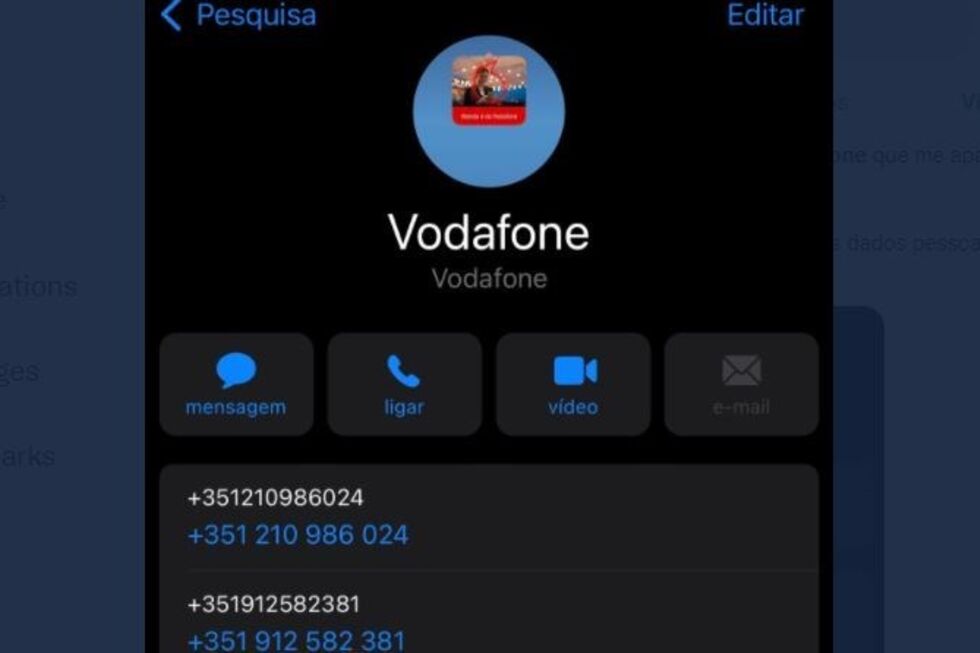Open the Vodafone contact photo
The image size is (980, 653).
489,111
